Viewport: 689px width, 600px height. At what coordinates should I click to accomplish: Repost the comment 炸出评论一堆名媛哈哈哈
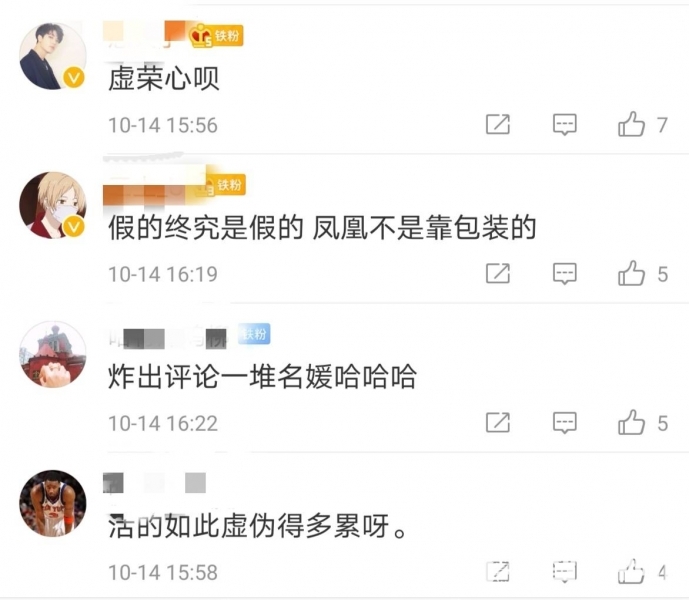[x=497, y=423]
